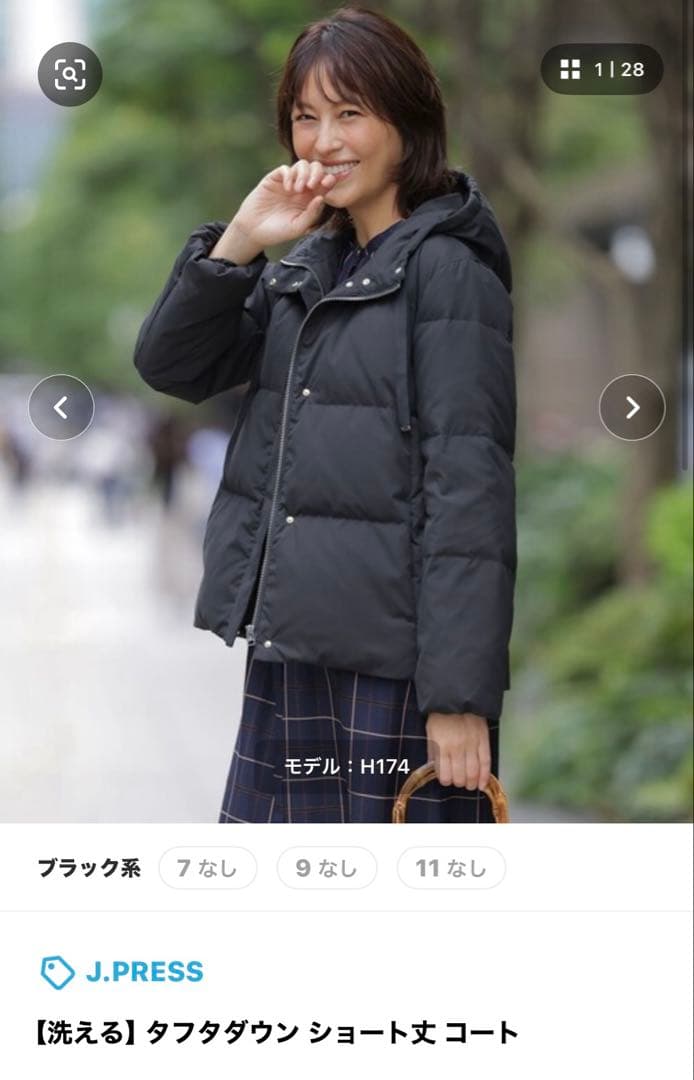Open the J.PRESS brand link
Image resolution: width=694 pixels, height=1080 pixels.
pos(122,971)
